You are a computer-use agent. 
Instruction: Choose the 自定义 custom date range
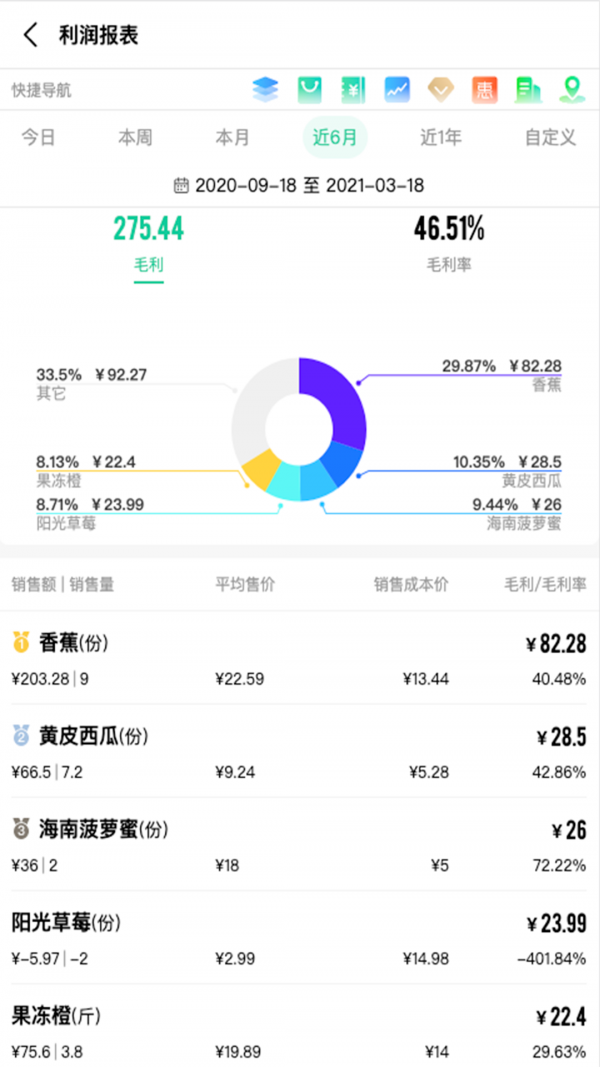(x=550, y=137)
